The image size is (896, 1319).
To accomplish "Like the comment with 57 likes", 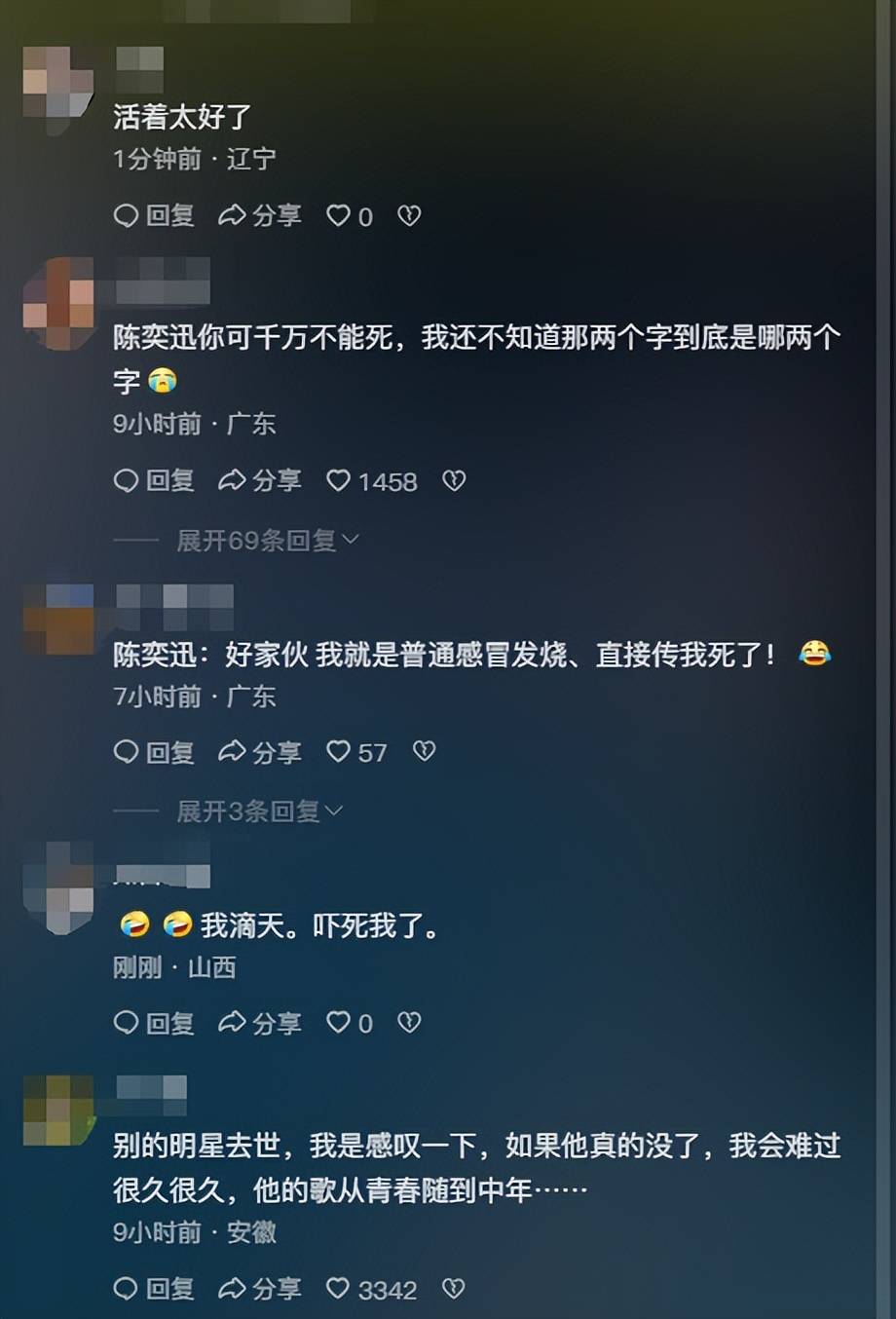I will 338,751.
